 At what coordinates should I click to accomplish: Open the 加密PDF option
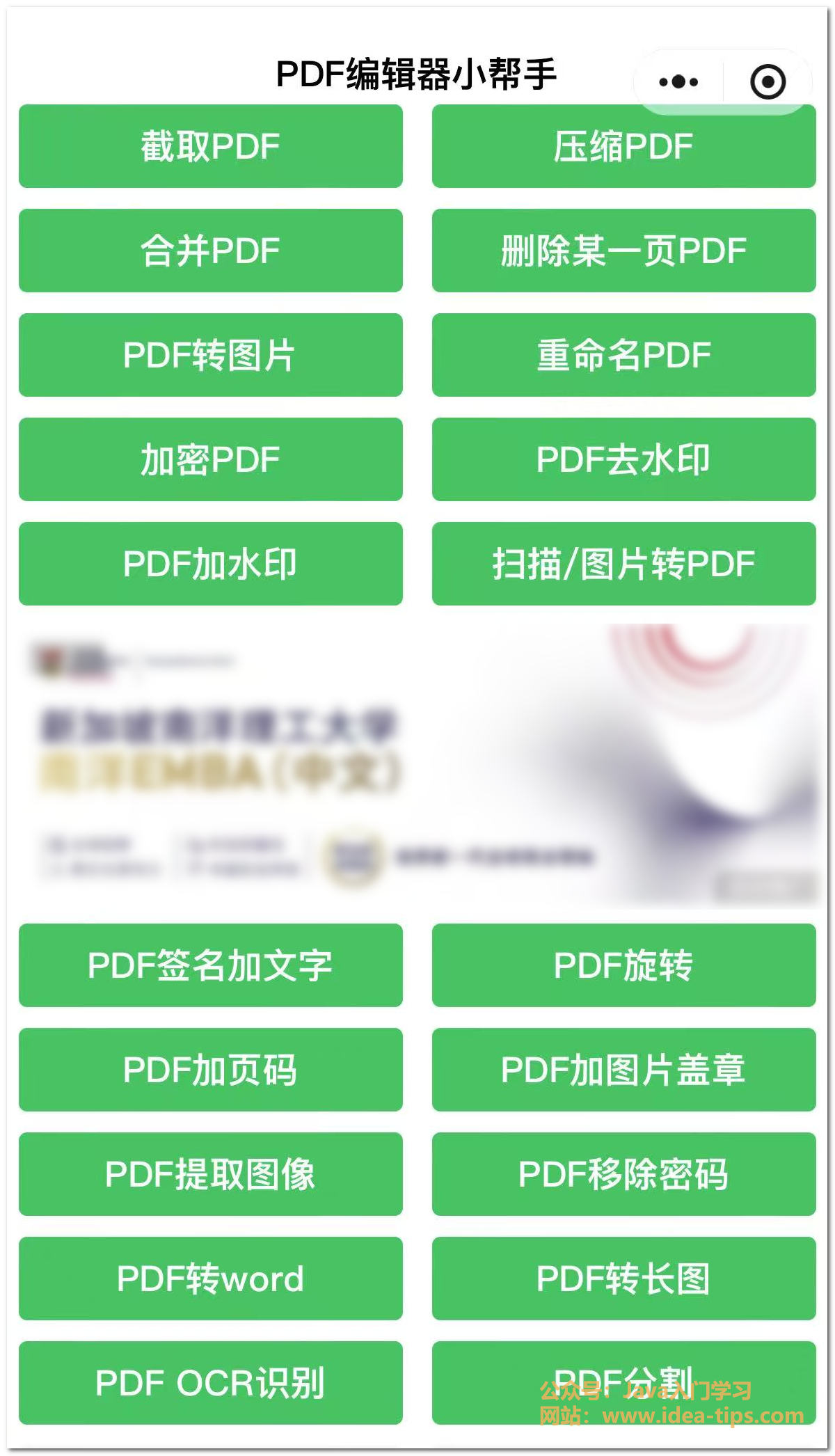[210, 459]
